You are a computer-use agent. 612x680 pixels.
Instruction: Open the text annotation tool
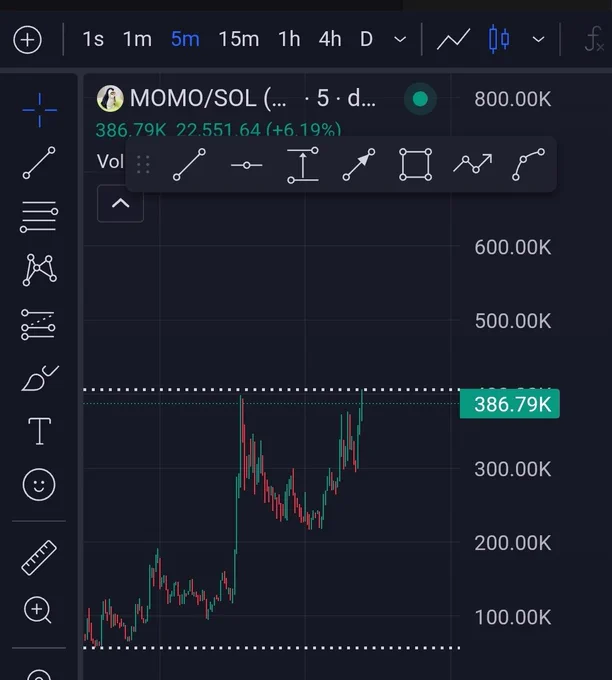point(39,431)
